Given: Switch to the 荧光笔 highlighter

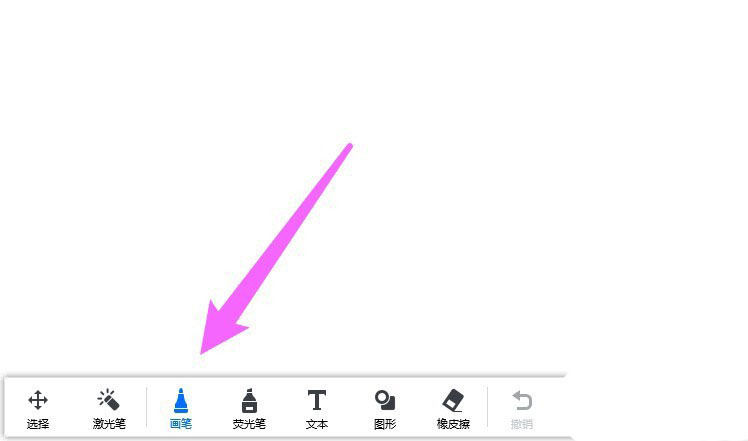Looking at the screenshot, I should pyautogui.click(x=249, y=407).
